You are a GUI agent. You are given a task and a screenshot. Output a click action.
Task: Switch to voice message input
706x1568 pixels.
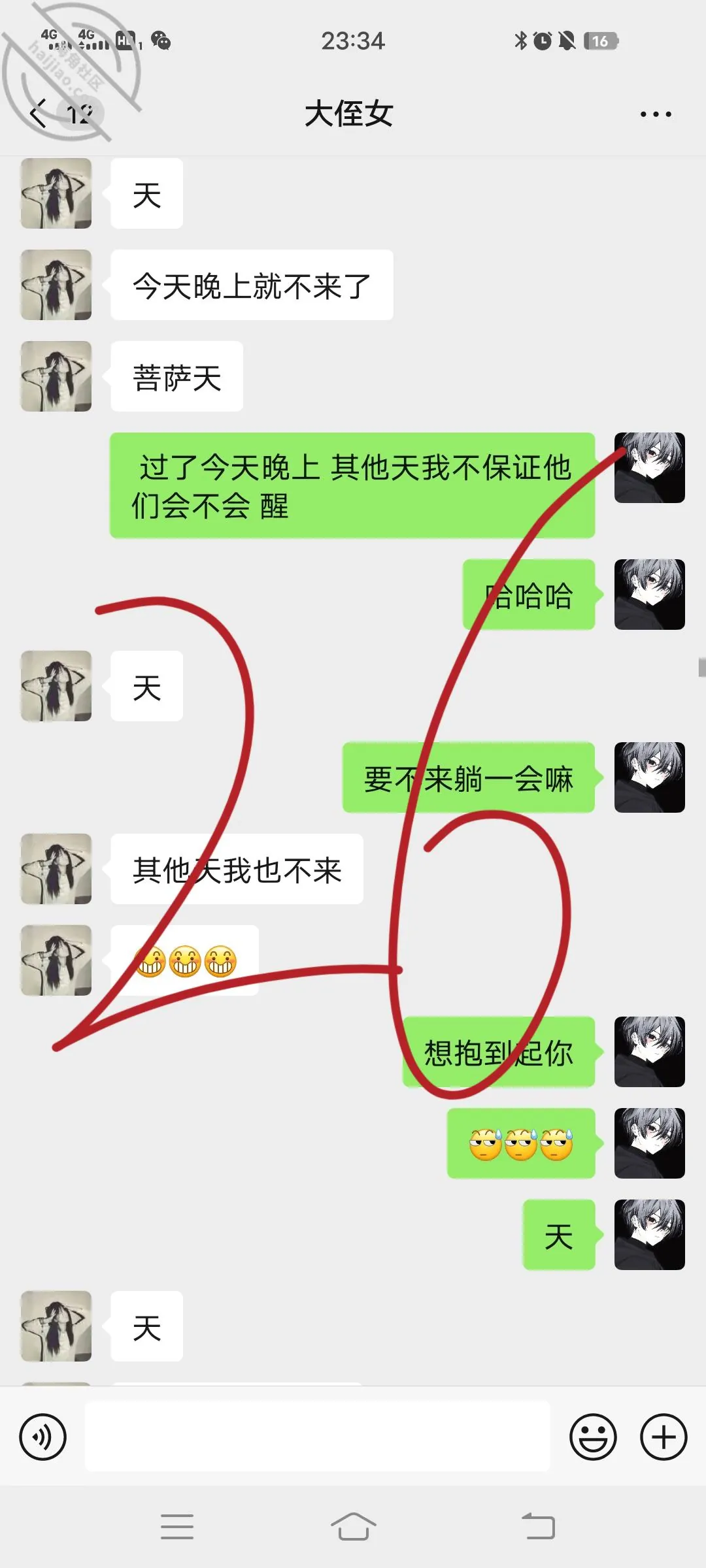[43, 1437]
